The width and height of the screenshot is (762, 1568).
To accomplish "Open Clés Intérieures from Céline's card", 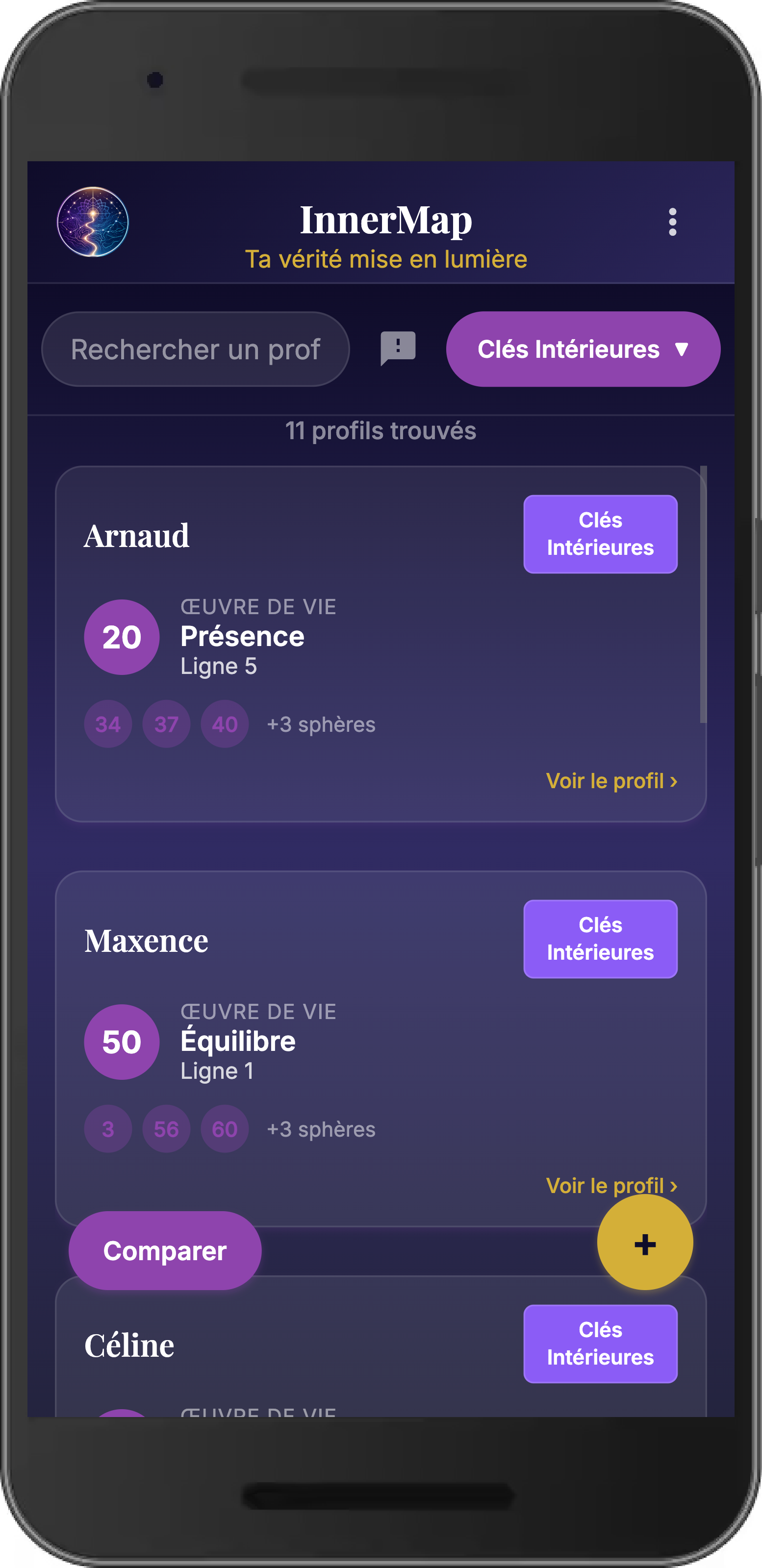I will point(600,1344).
